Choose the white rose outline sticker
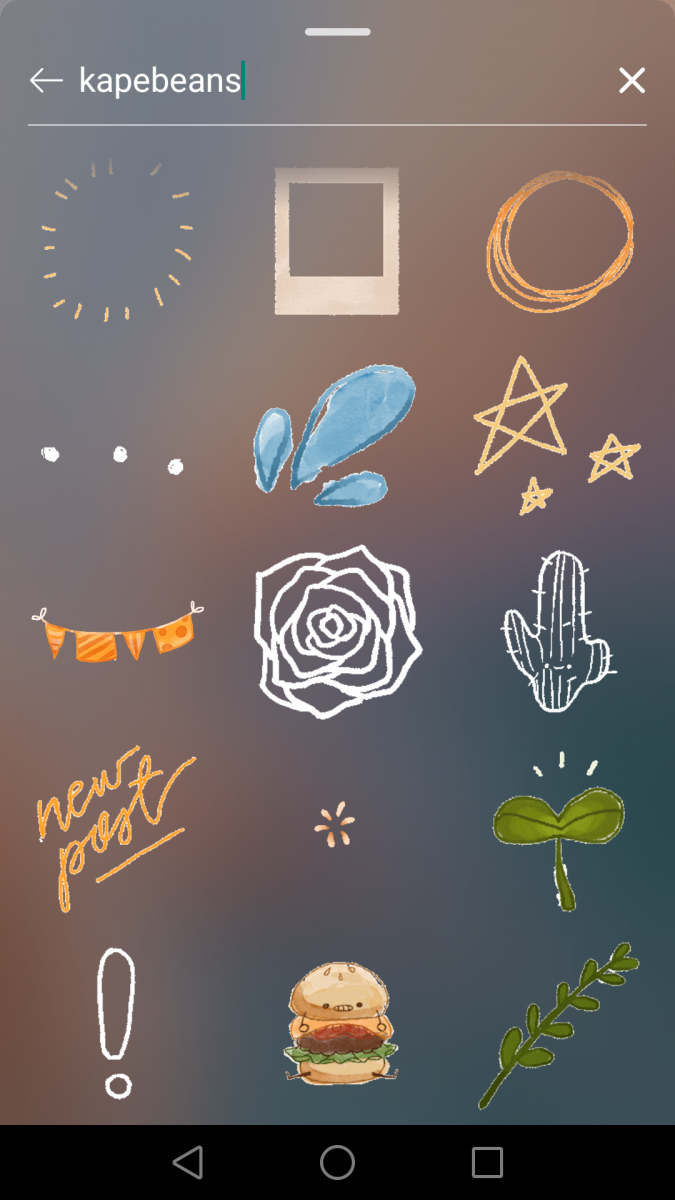The image size is (675, 1200). (335, 632)
